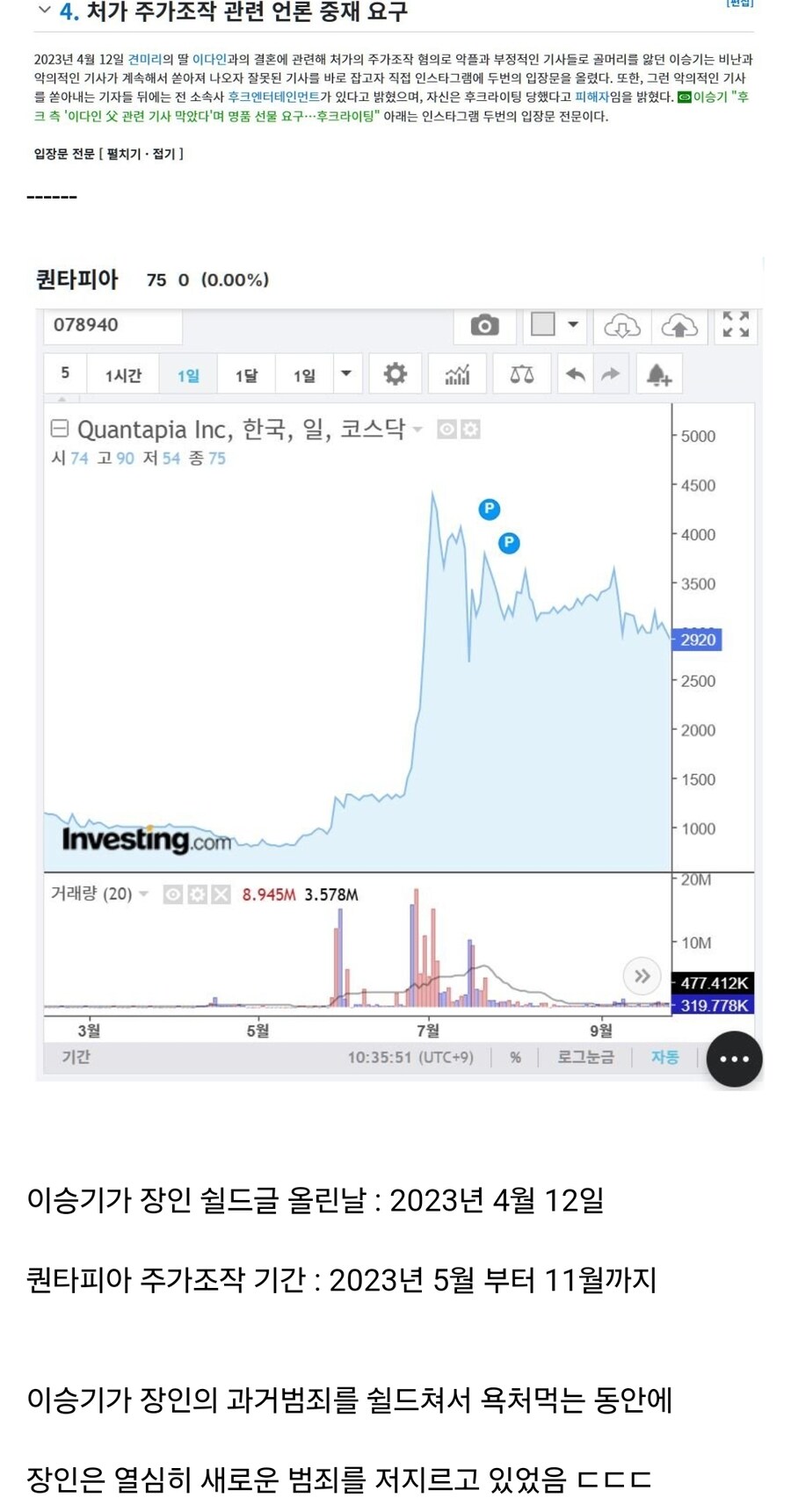This screenshot has height=1512, width=791.
Task: Disable 자동 auto-scaling on the chart
Action: 664,1057
